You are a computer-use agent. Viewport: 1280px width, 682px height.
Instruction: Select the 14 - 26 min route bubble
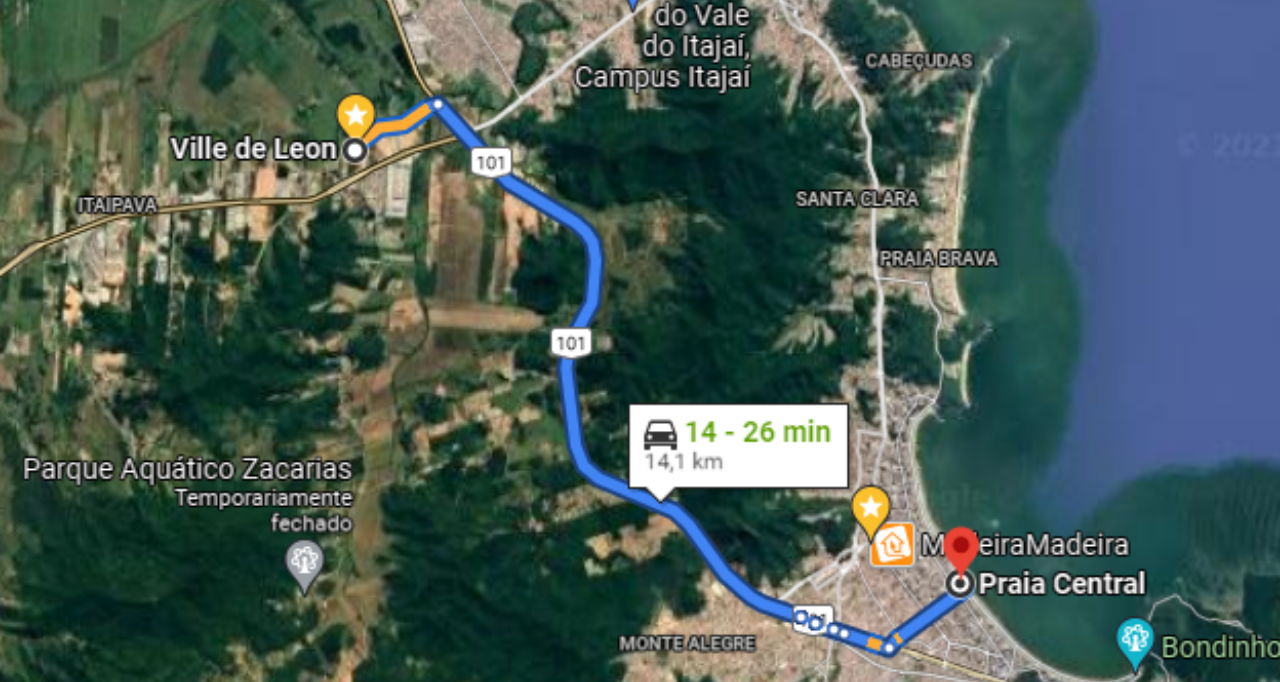point(738,445)
